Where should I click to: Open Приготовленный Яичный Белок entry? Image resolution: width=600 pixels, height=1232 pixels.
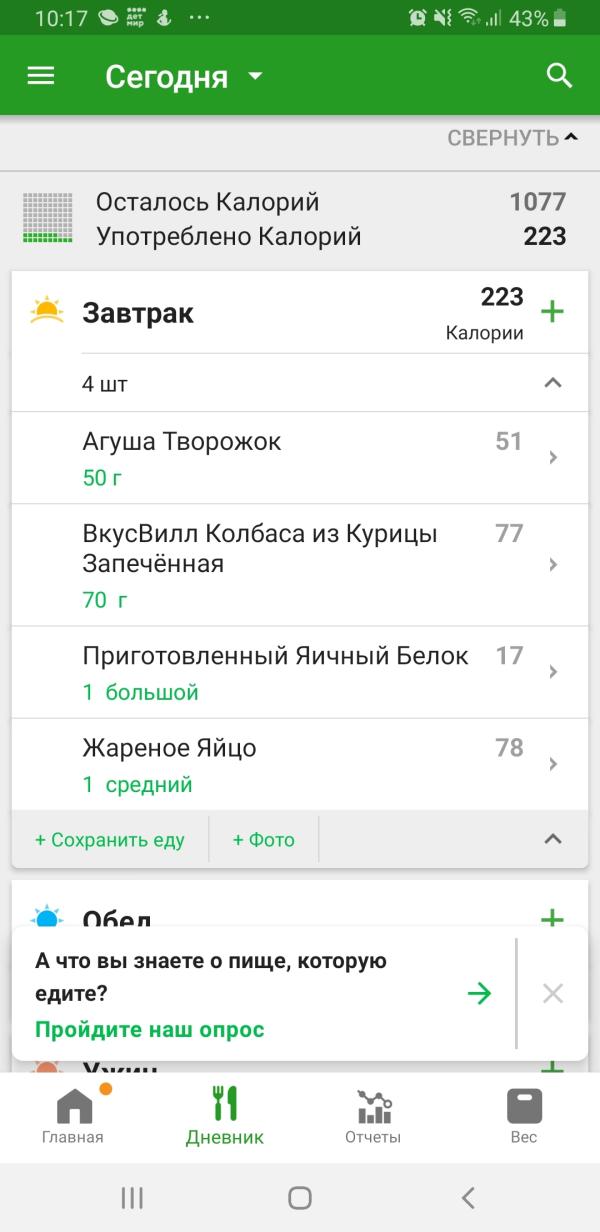(x=300, y=672)
